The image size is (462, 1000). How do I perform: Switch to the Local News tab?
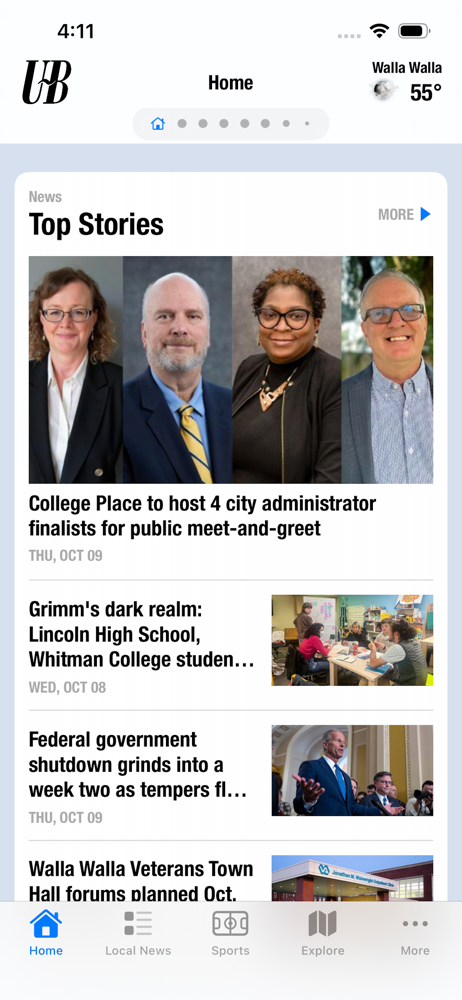(x=138, y=934)
